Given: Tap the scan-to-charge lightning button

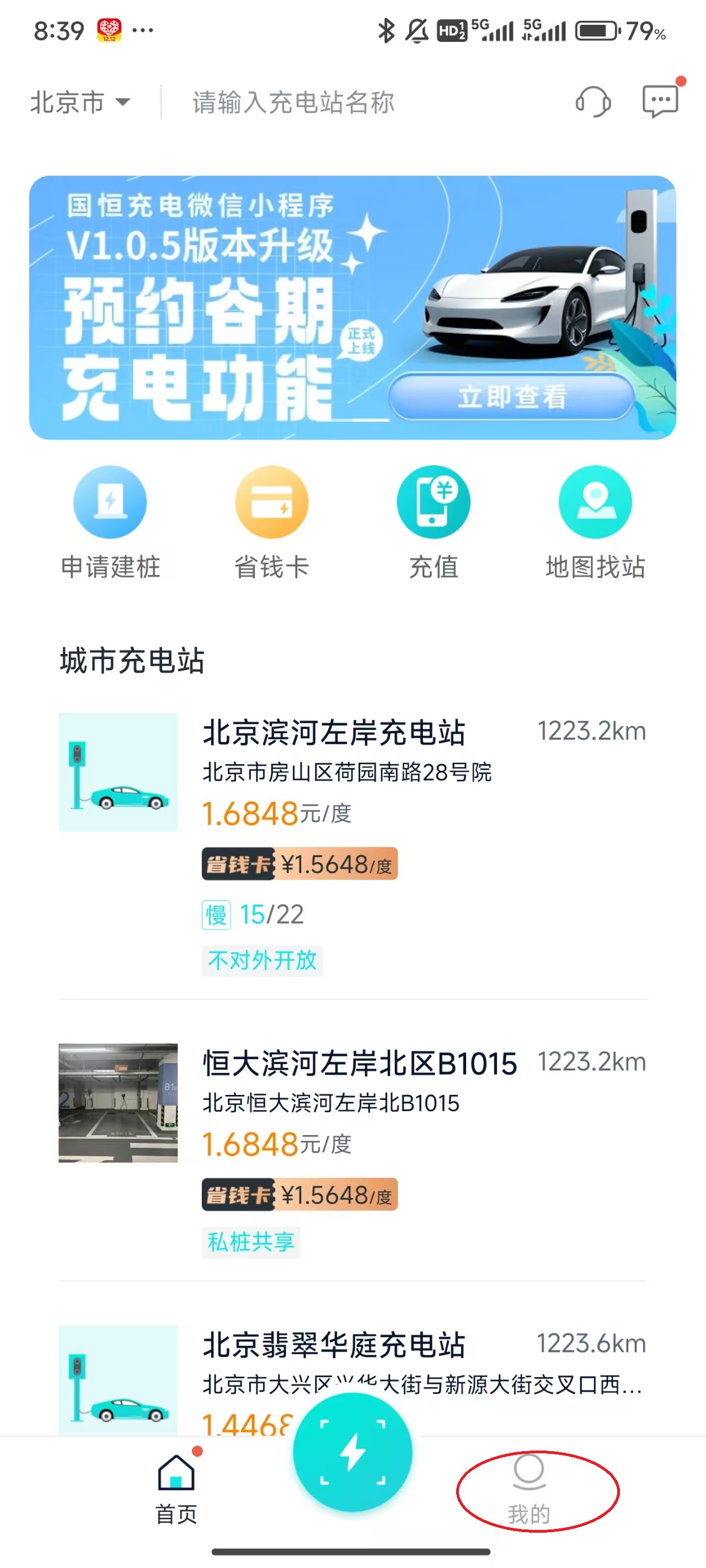Looking at the screenshot, I should (352, 1452).
